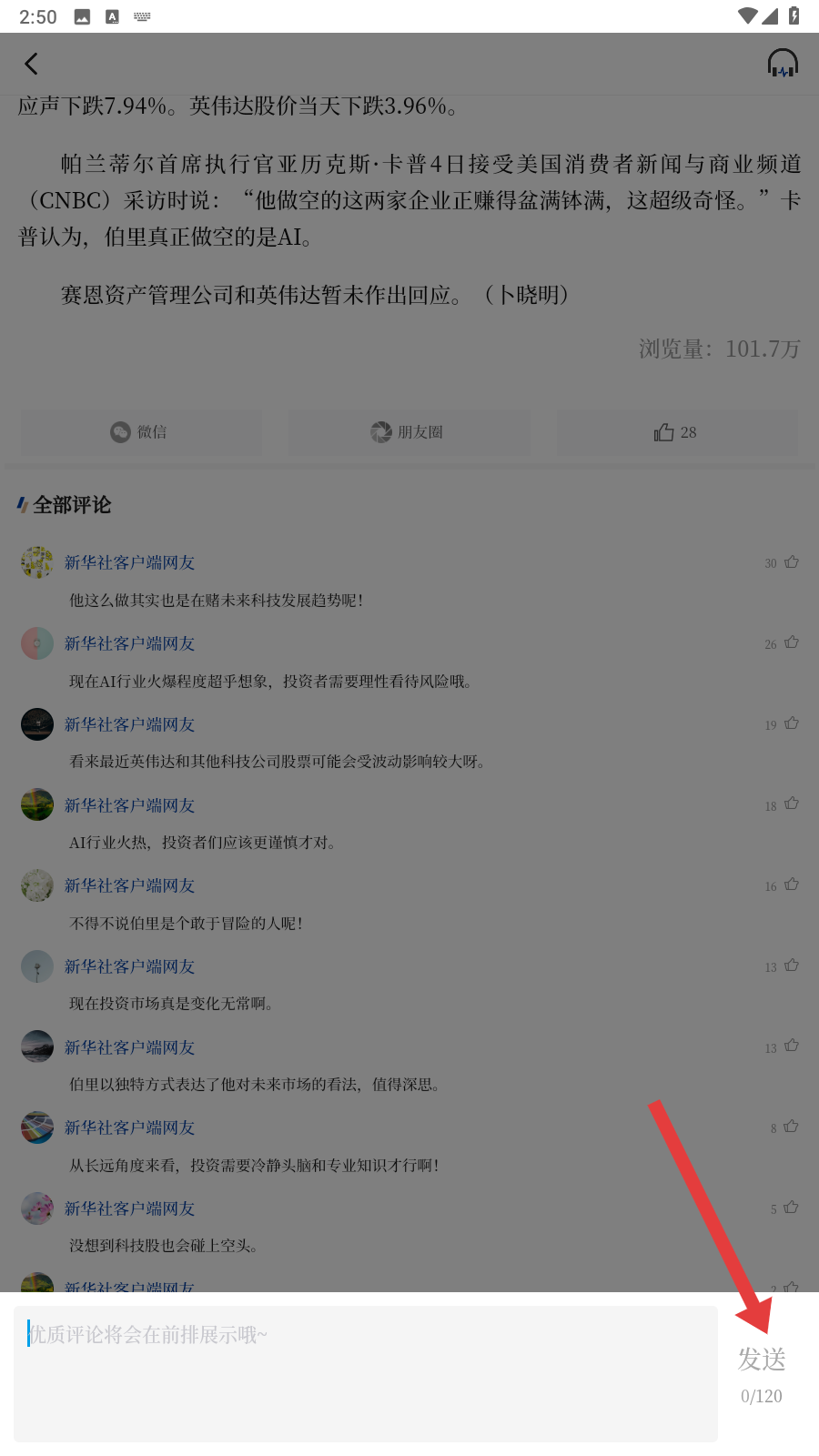Viewport: 819px width, 1456px height.
Task: Like the comment about 伯里以独特方式表达看法
Action: click(791, 1046)
